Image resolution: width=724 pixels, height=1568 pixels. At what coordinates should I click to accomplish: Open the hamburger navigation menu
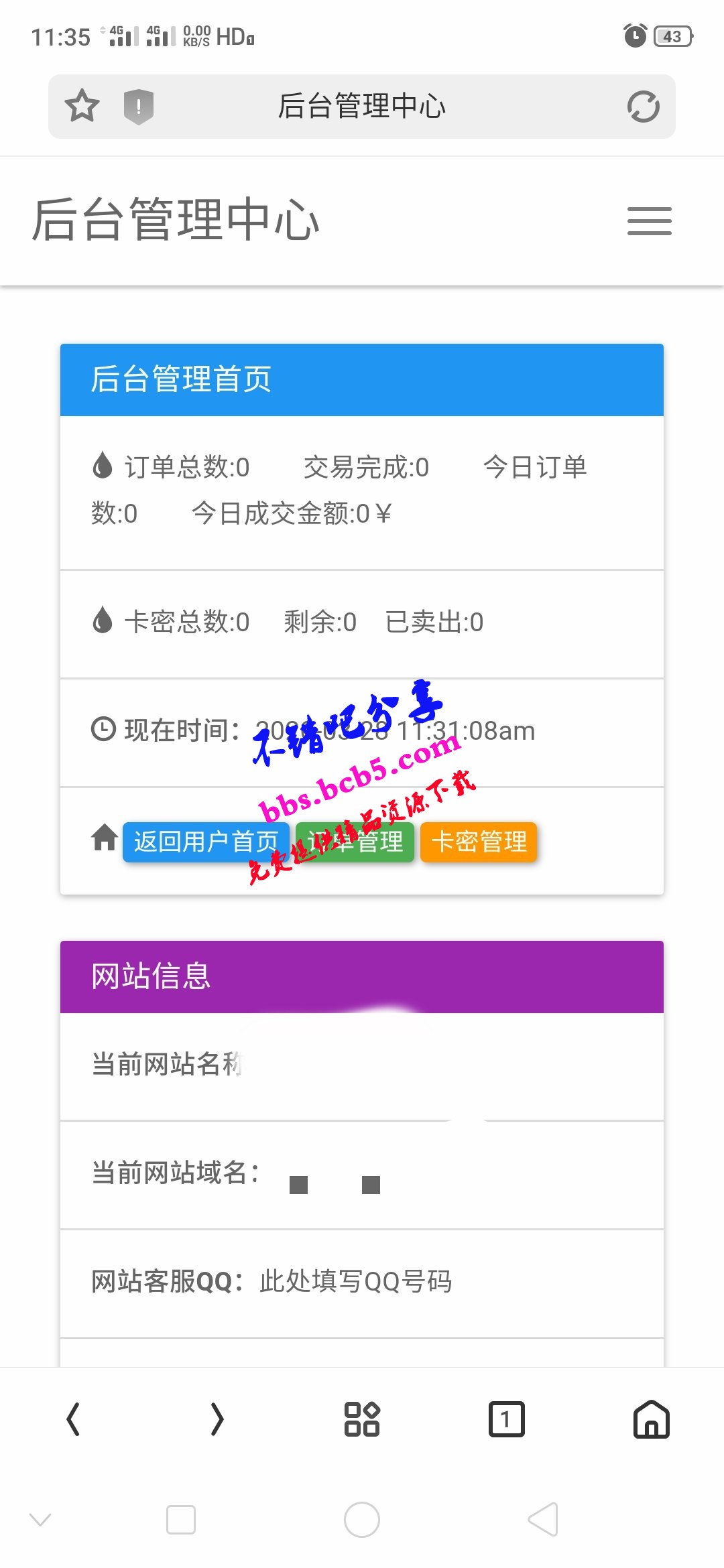tap(649, 221)
